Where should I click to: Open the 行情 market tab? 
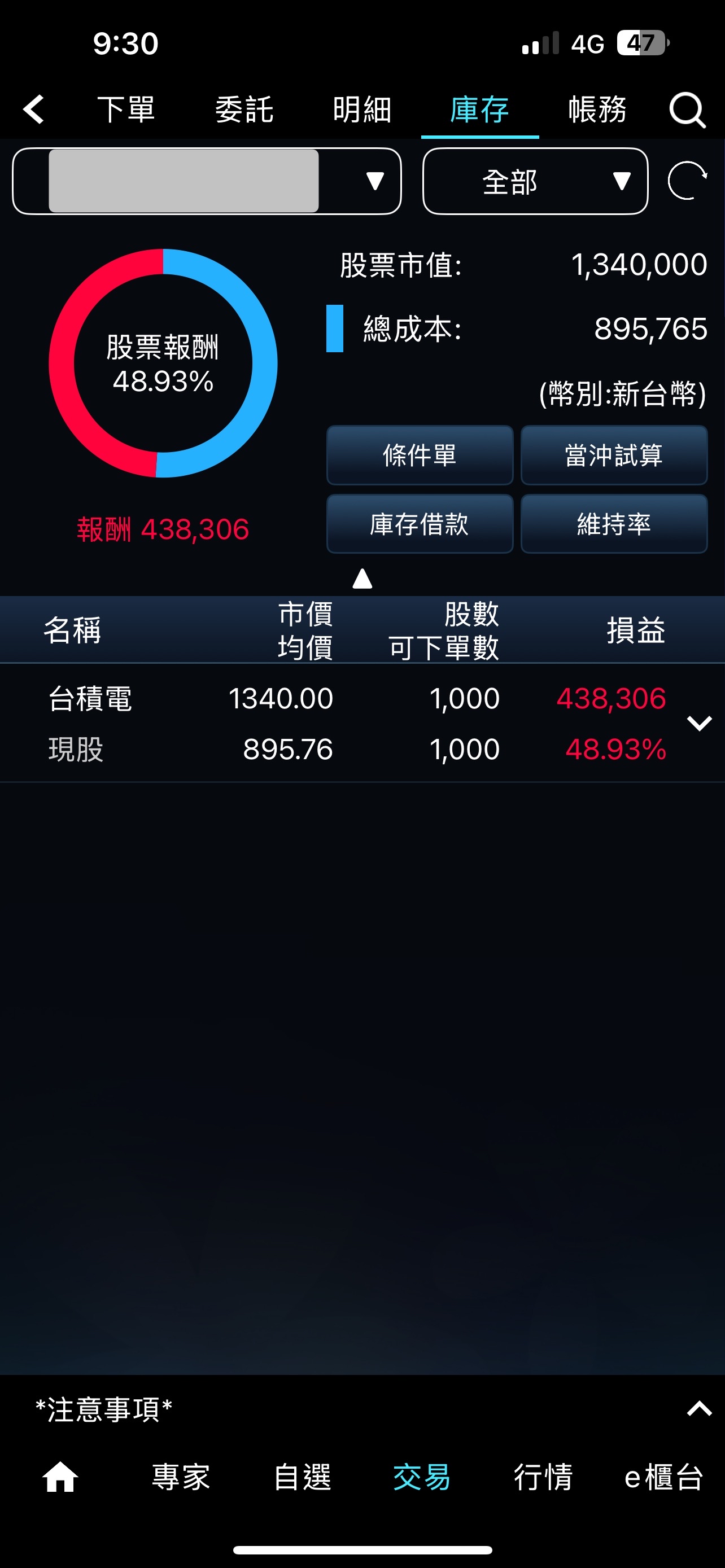(x=543, y=1477)
